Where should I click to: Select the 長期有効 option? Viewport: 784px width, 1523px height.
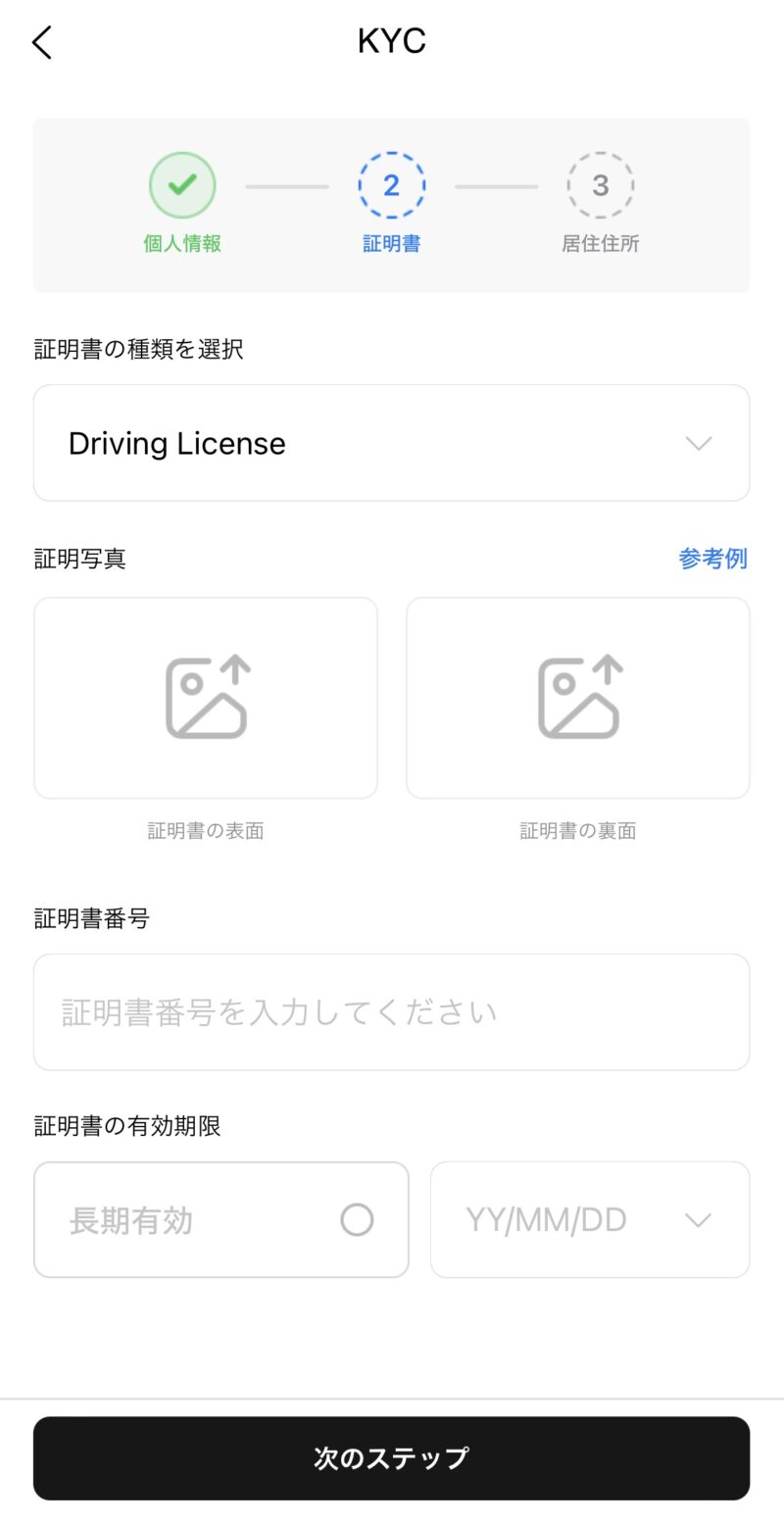point(221,1220)
